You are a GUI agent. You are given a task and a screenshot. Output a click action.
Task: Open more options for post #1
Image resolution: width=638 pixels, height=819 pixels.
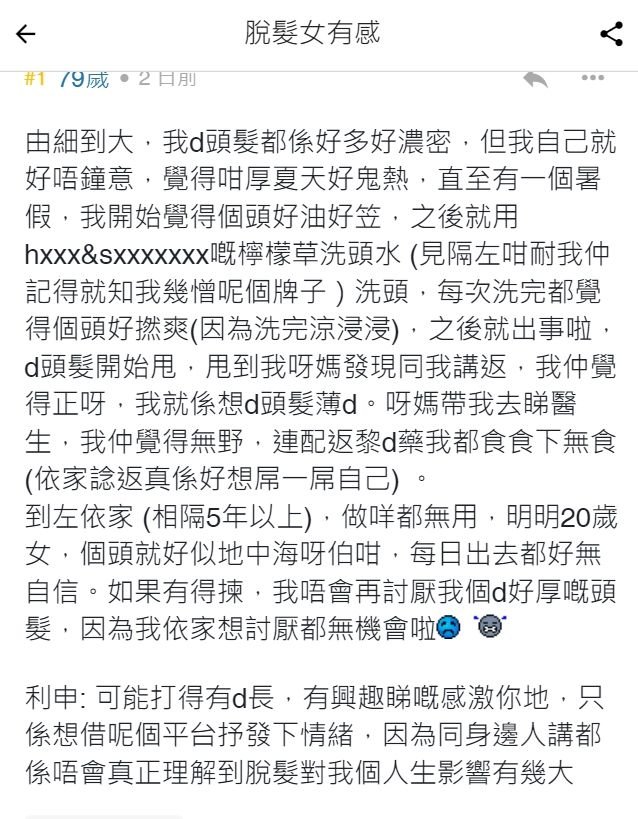[593, 78]
